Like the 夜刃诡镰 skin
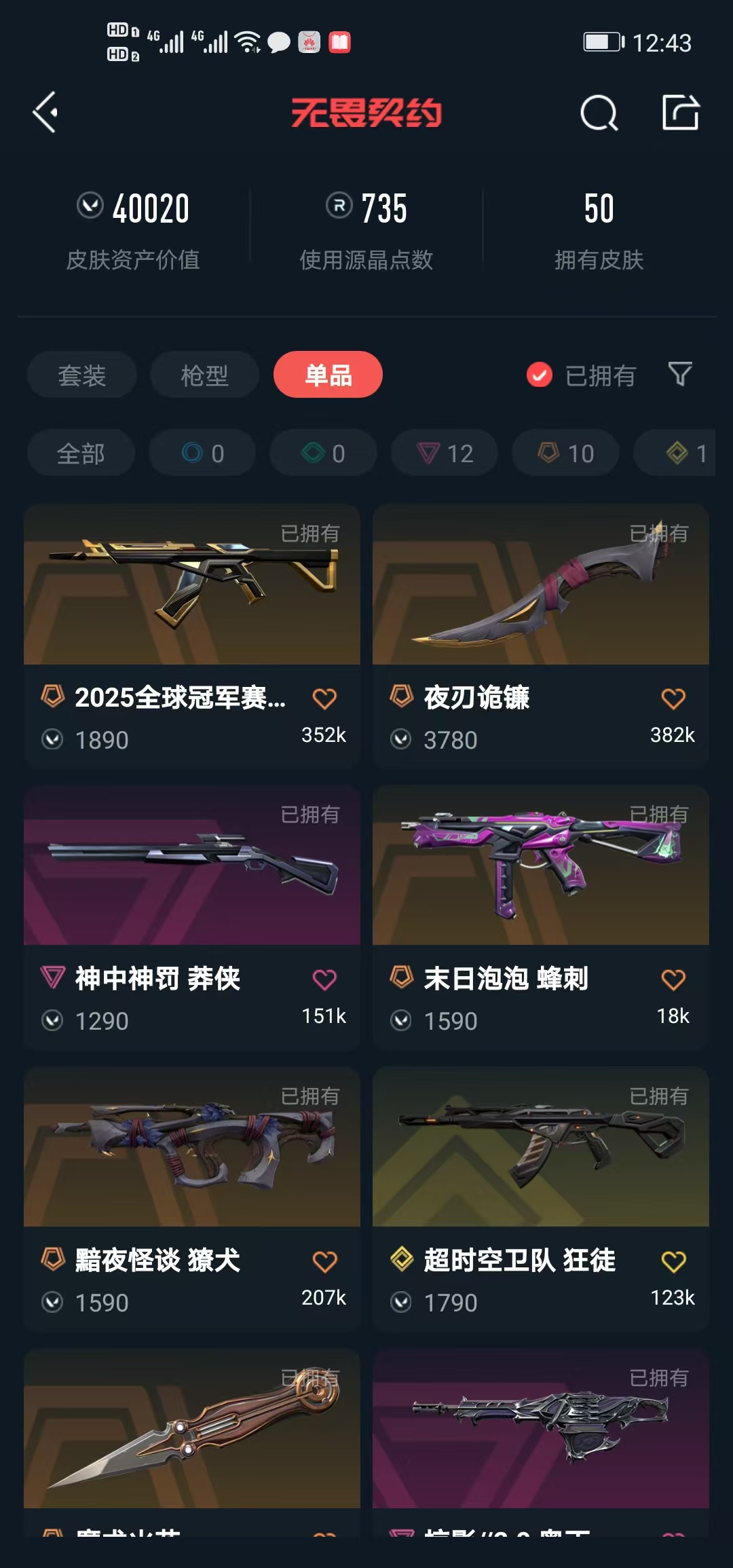The image size is (733, 1568). (673, 698)
